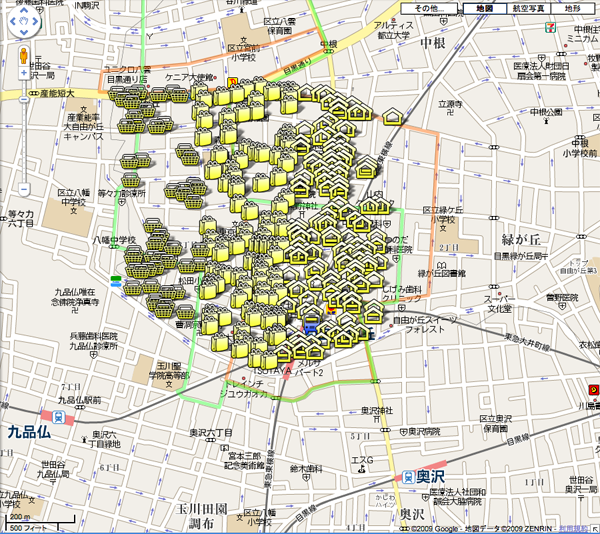Switch to the 航空写真 satellite view
The image size is (600, 534).
527,8
